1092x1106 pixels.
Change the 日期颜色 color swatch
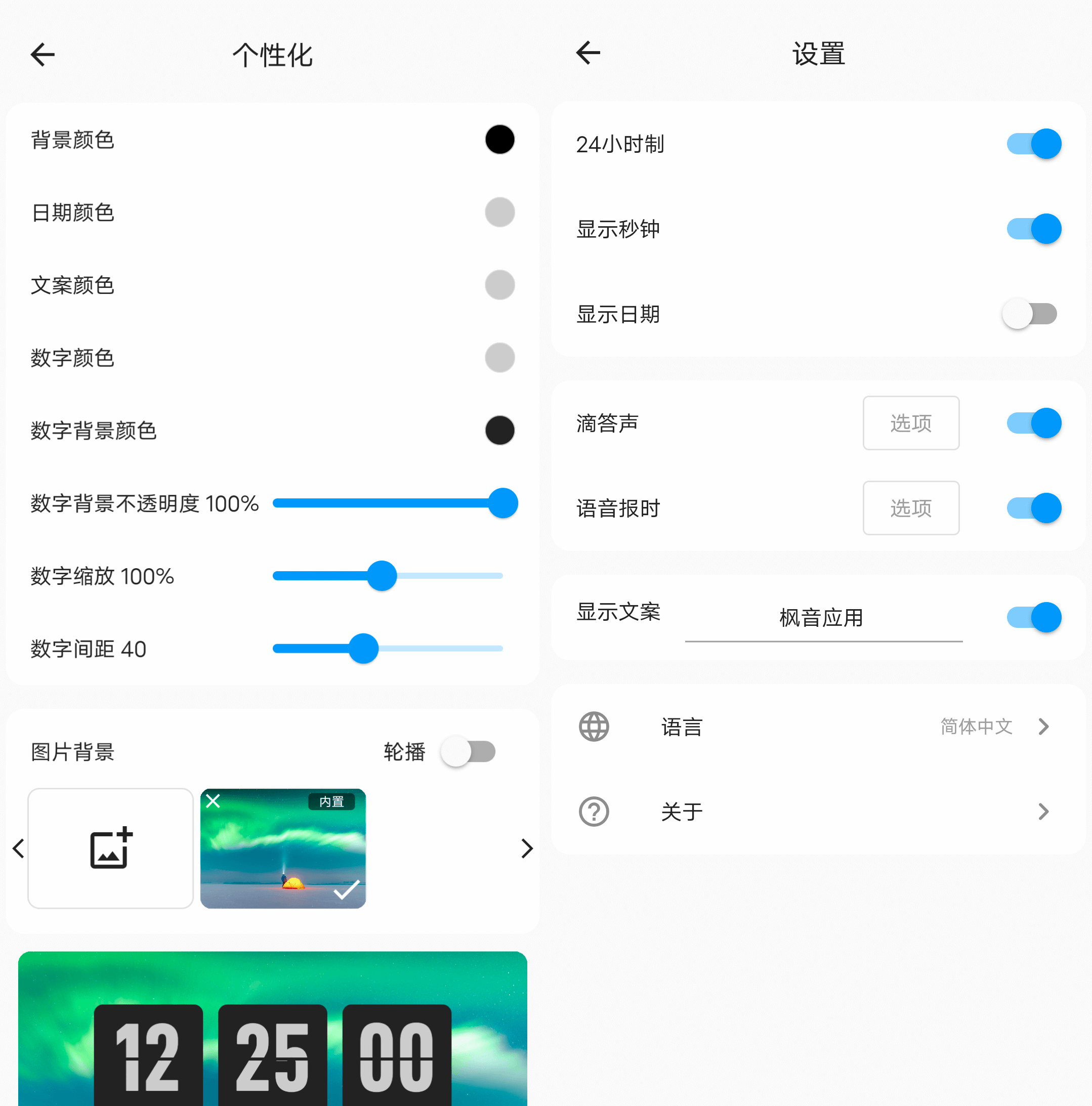tap(499, 212)
